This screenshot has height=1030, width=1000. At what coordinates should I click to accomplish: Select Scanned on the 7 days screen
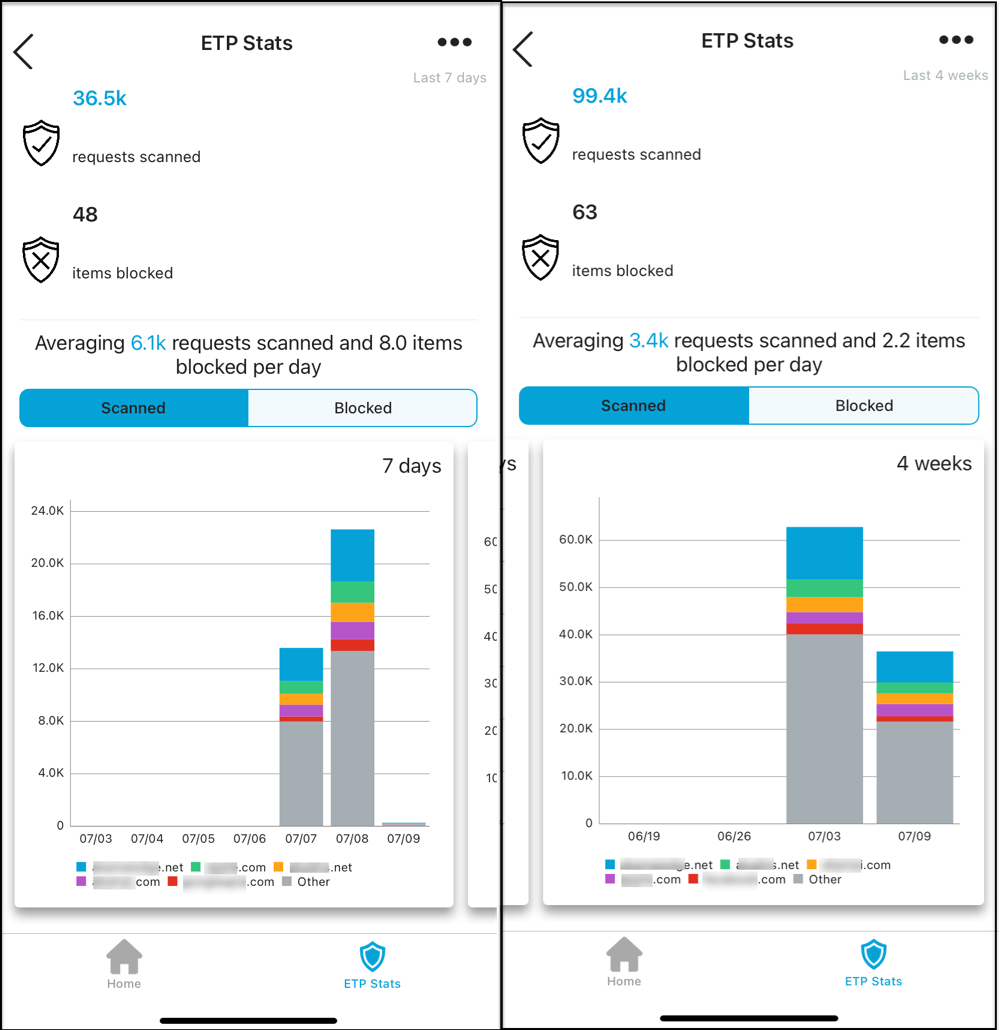(x=134, y=408)
